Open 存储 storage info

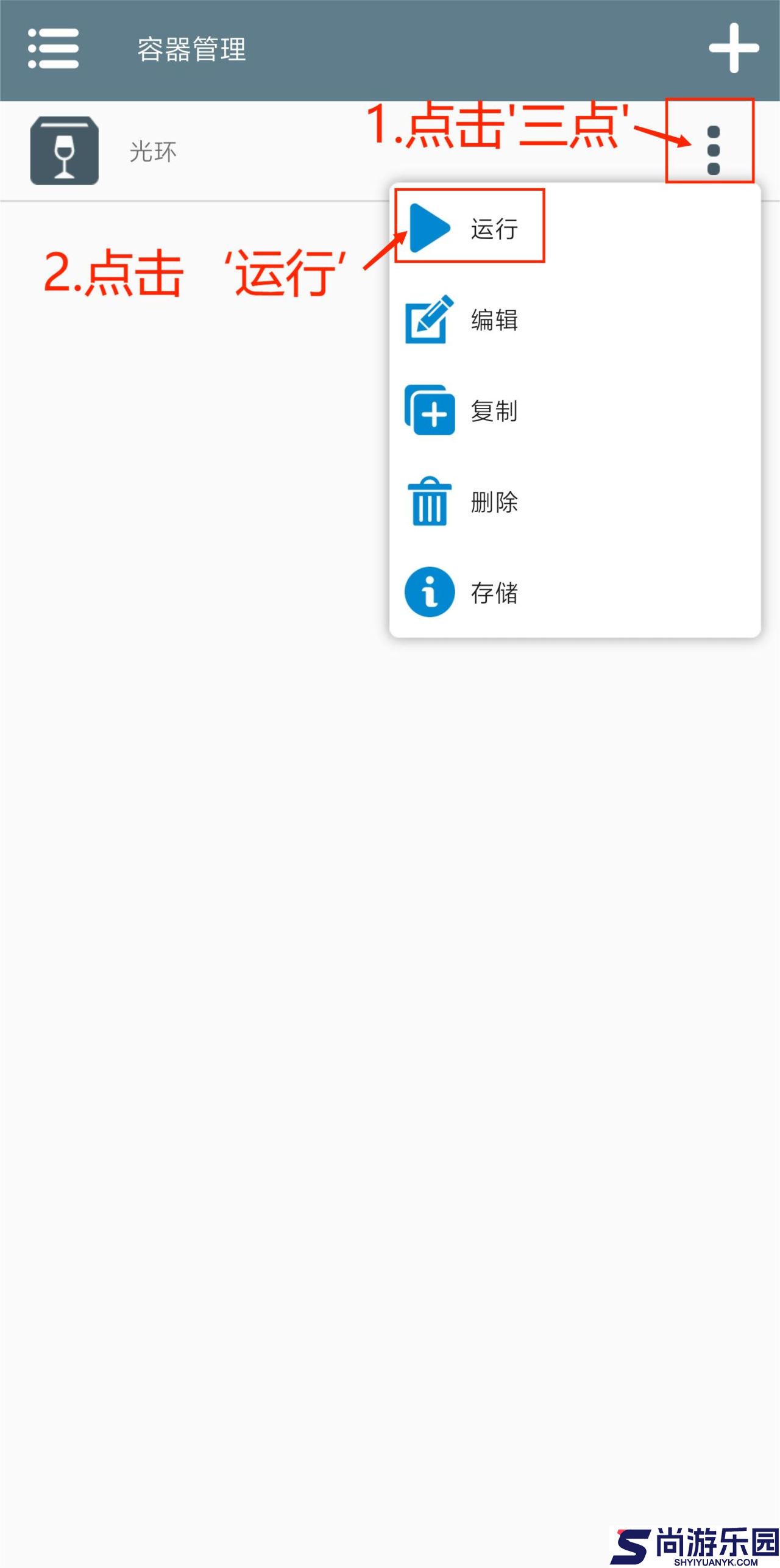point(469,593)
